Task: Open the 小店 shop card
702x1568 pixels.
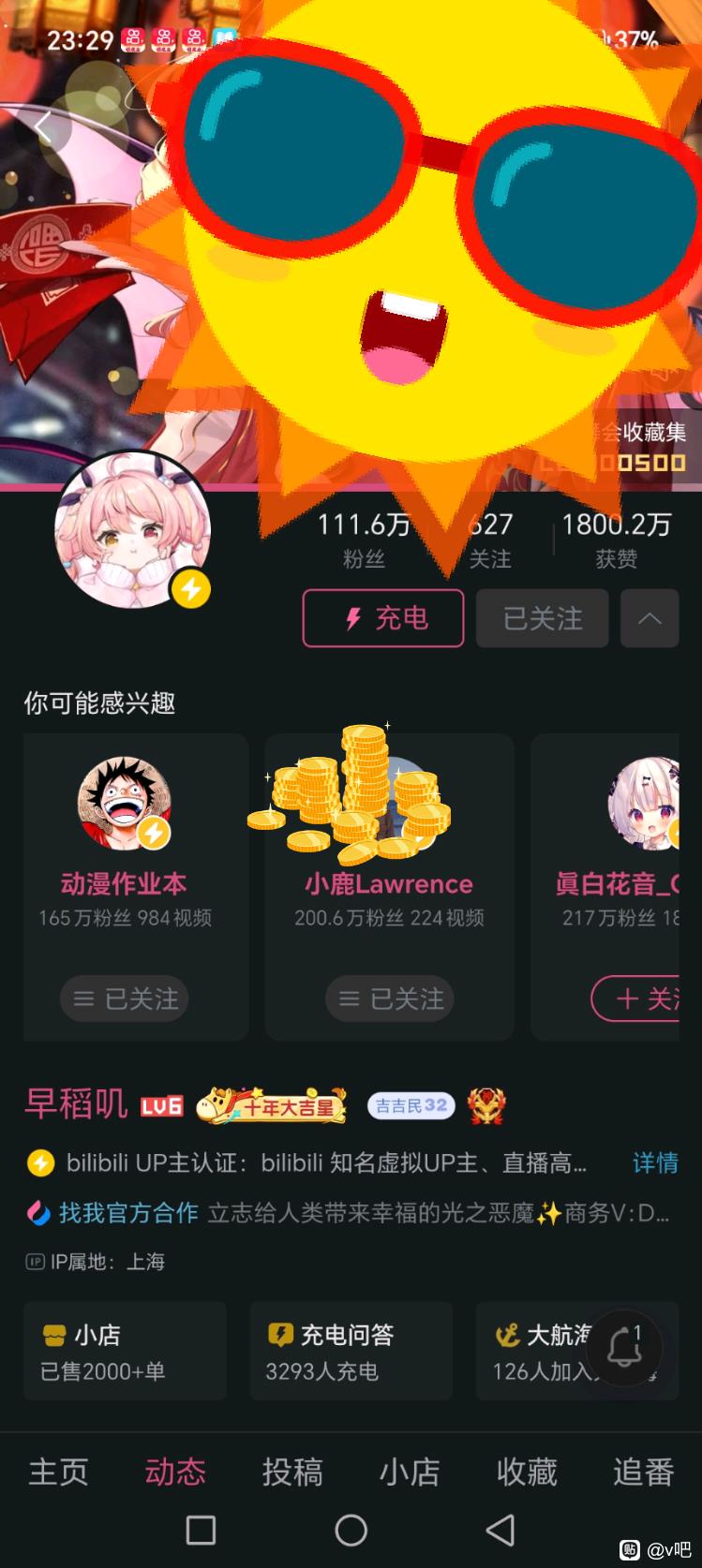Action: (125, 1351)
